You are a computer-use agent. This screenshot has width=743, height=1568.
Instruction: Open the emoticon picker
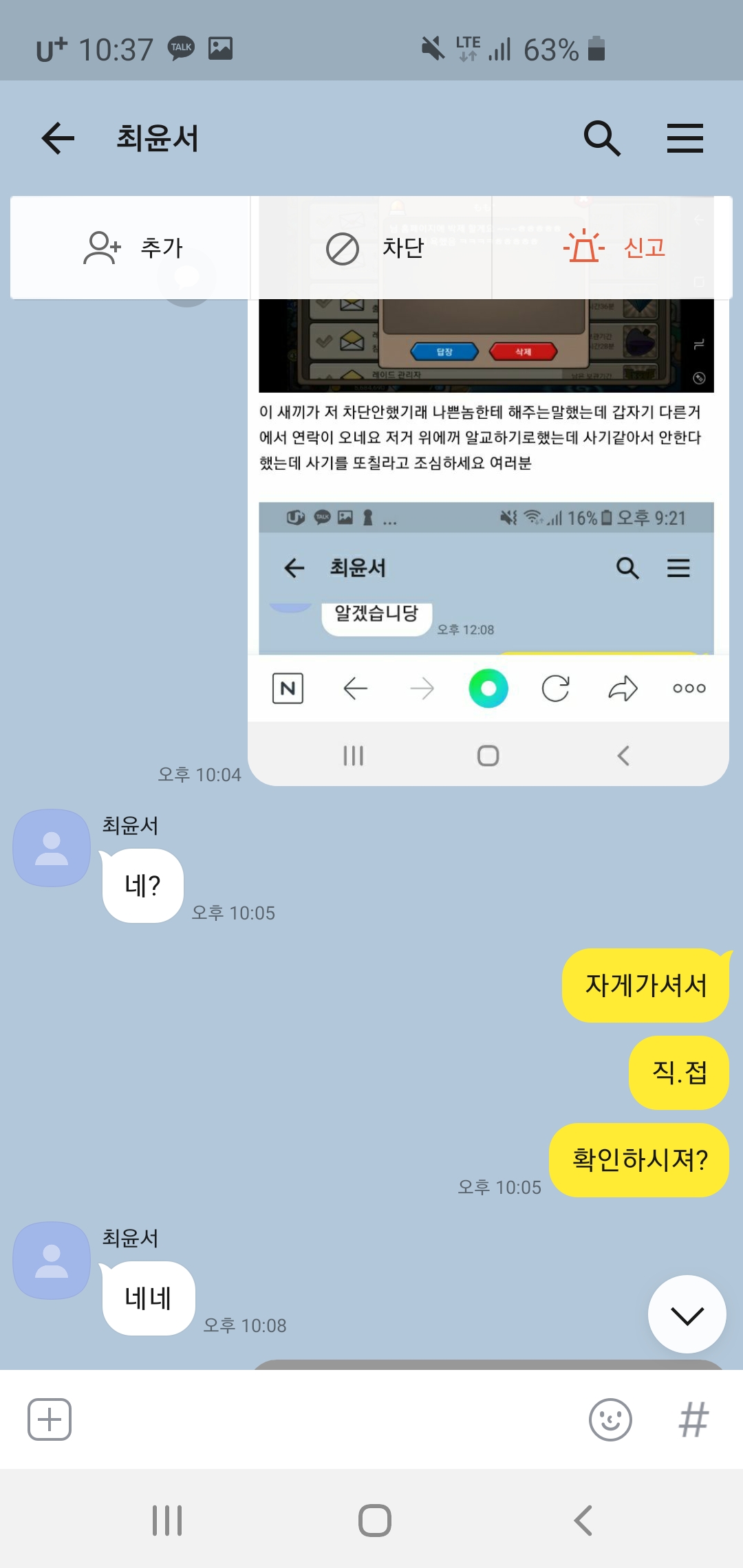coord(610,1419)
